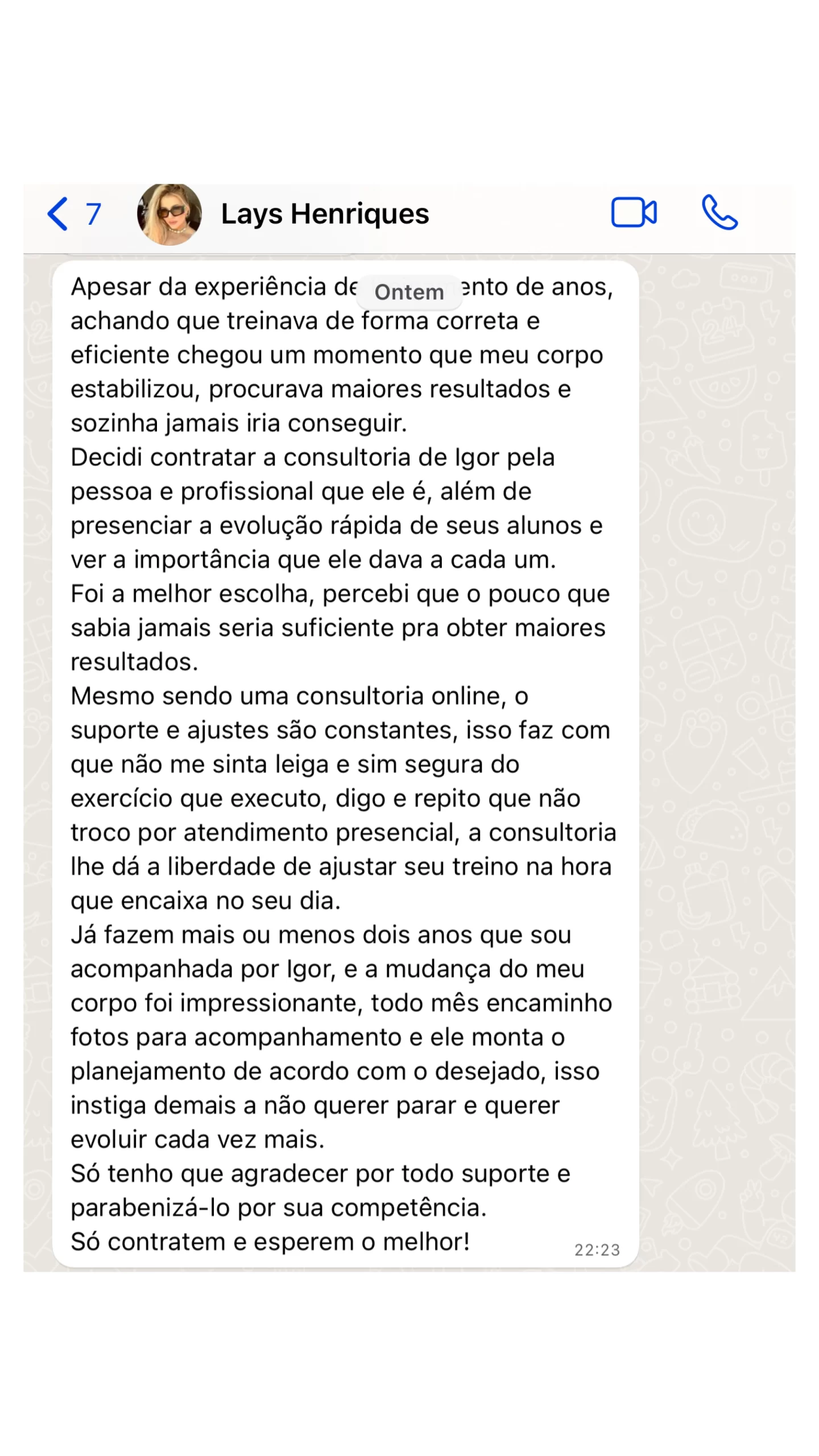This screenshot has height=1456, width=819.
Task: Start a voice call with Lays Henriques
Action: coord(719,213)
